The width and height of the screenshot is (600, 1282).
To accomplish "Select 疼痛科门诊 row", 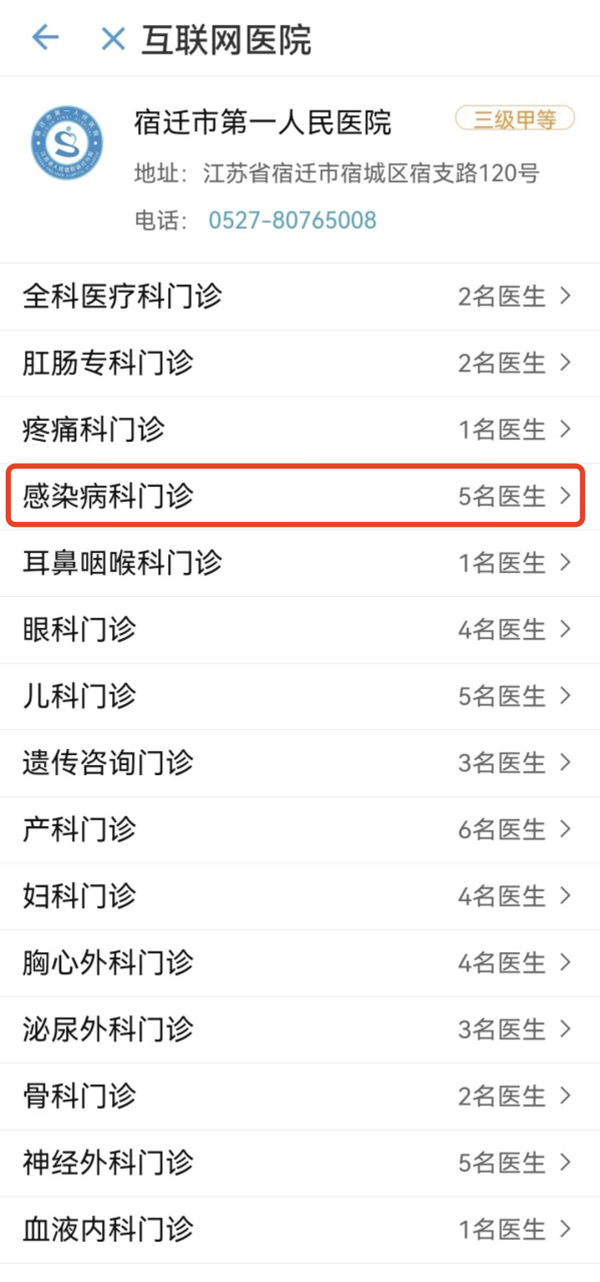I will point(298,430).
